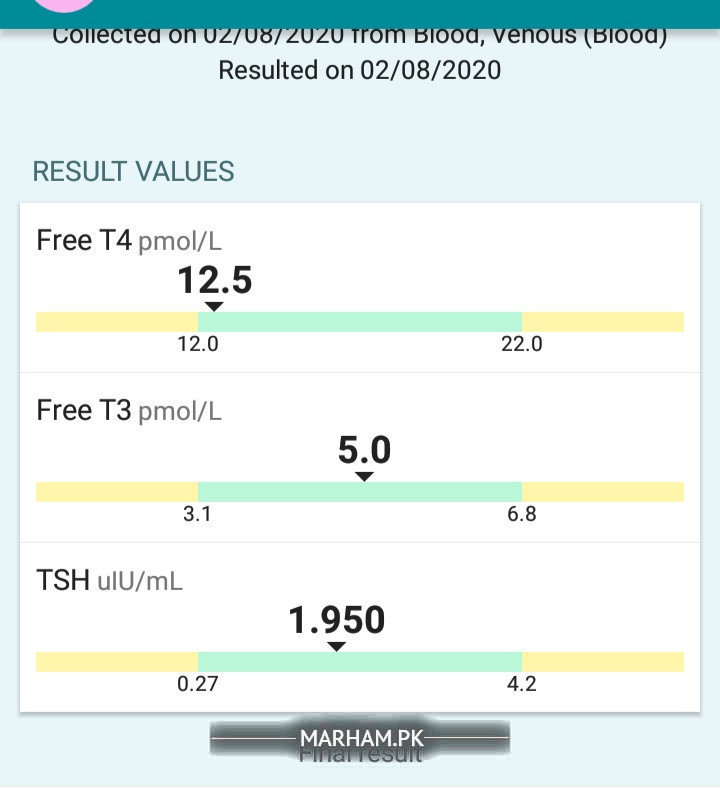Open the Free T3 result details
Image resolution: width=720 pixels, height=788 pixels.
click(x=360, y=457)
